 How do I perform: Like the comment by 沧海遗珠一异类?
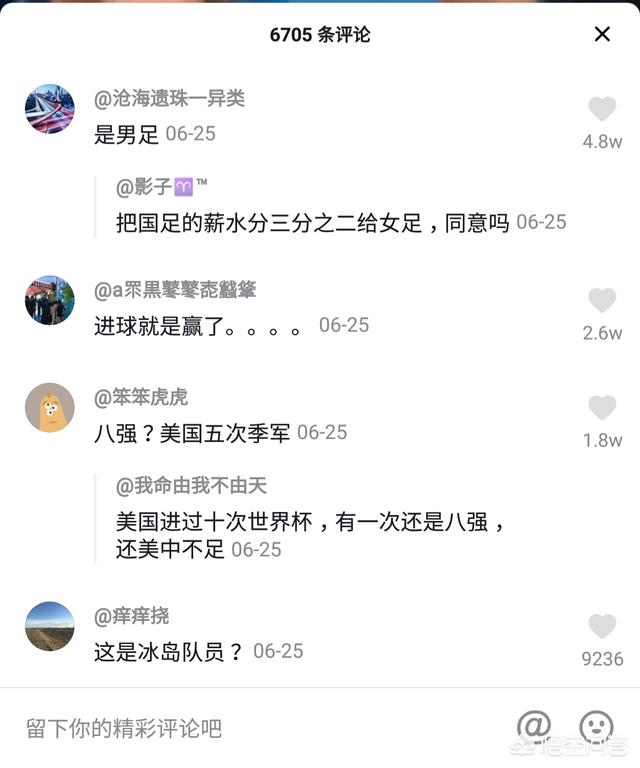point(602,110)
